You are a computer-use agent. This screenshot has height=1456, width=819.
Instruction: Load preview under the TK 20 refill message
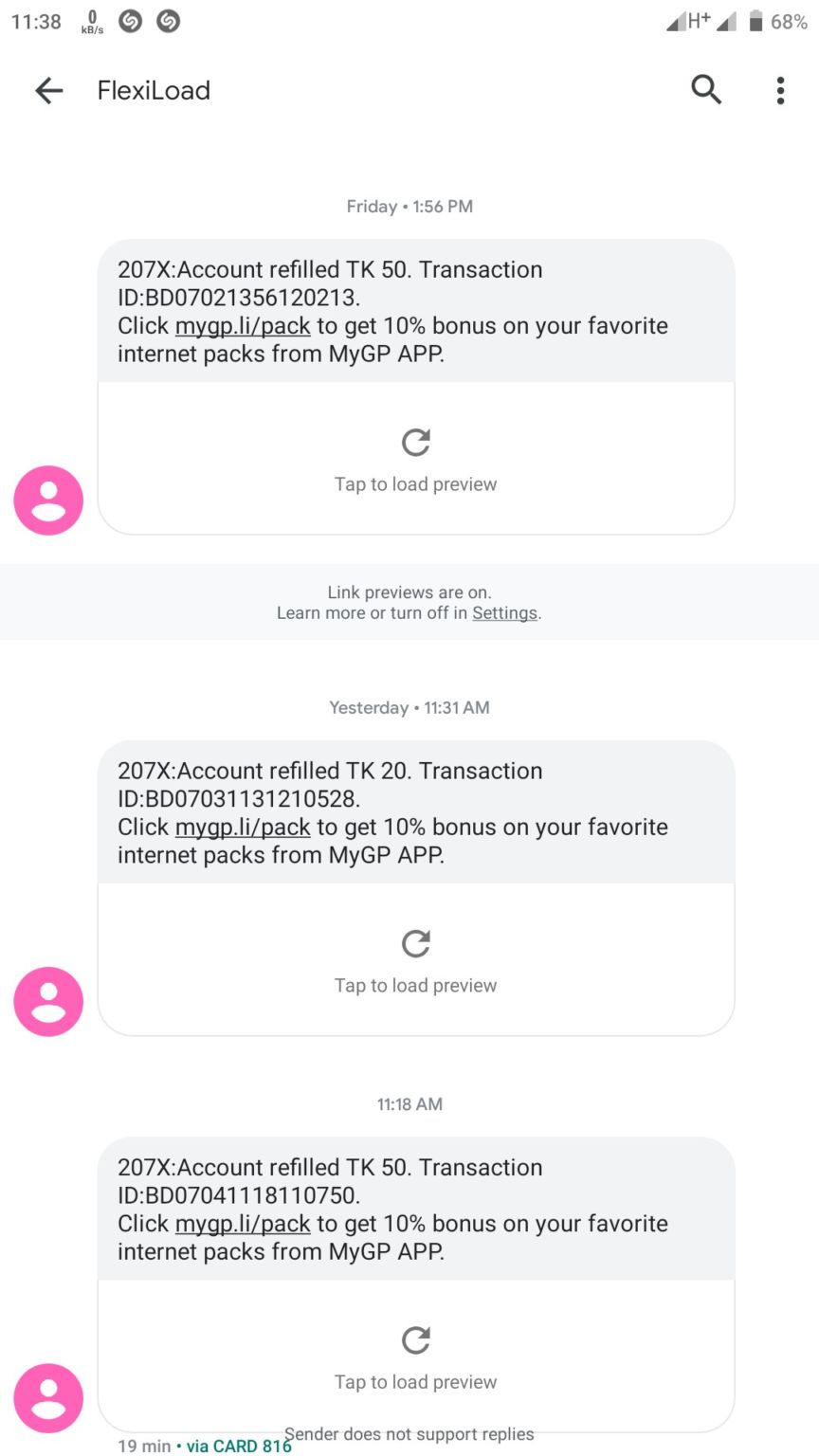point(415,960)
